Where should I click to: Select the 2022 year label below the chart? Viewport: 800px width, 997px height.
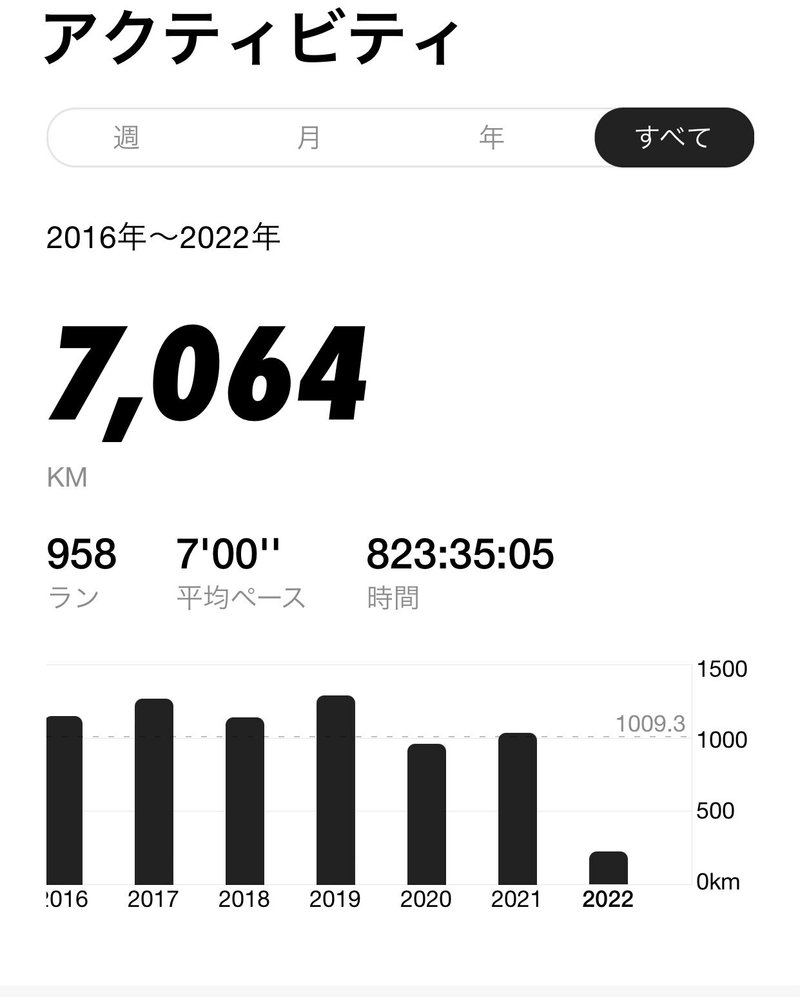607,900
